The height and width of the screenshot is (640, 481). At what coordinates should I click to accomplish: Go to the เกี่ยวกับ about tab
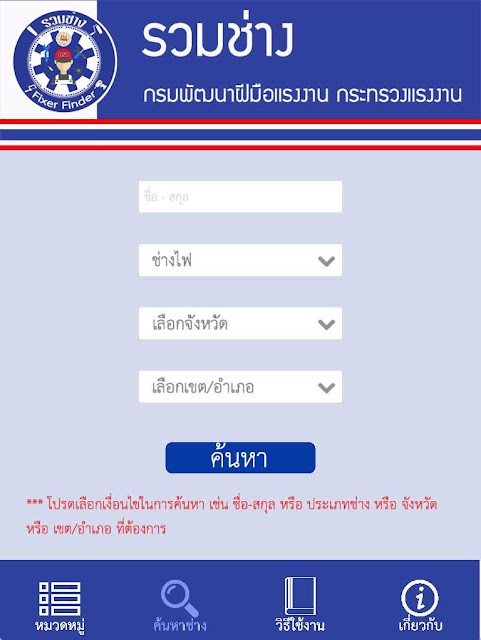tap(420, 606)
